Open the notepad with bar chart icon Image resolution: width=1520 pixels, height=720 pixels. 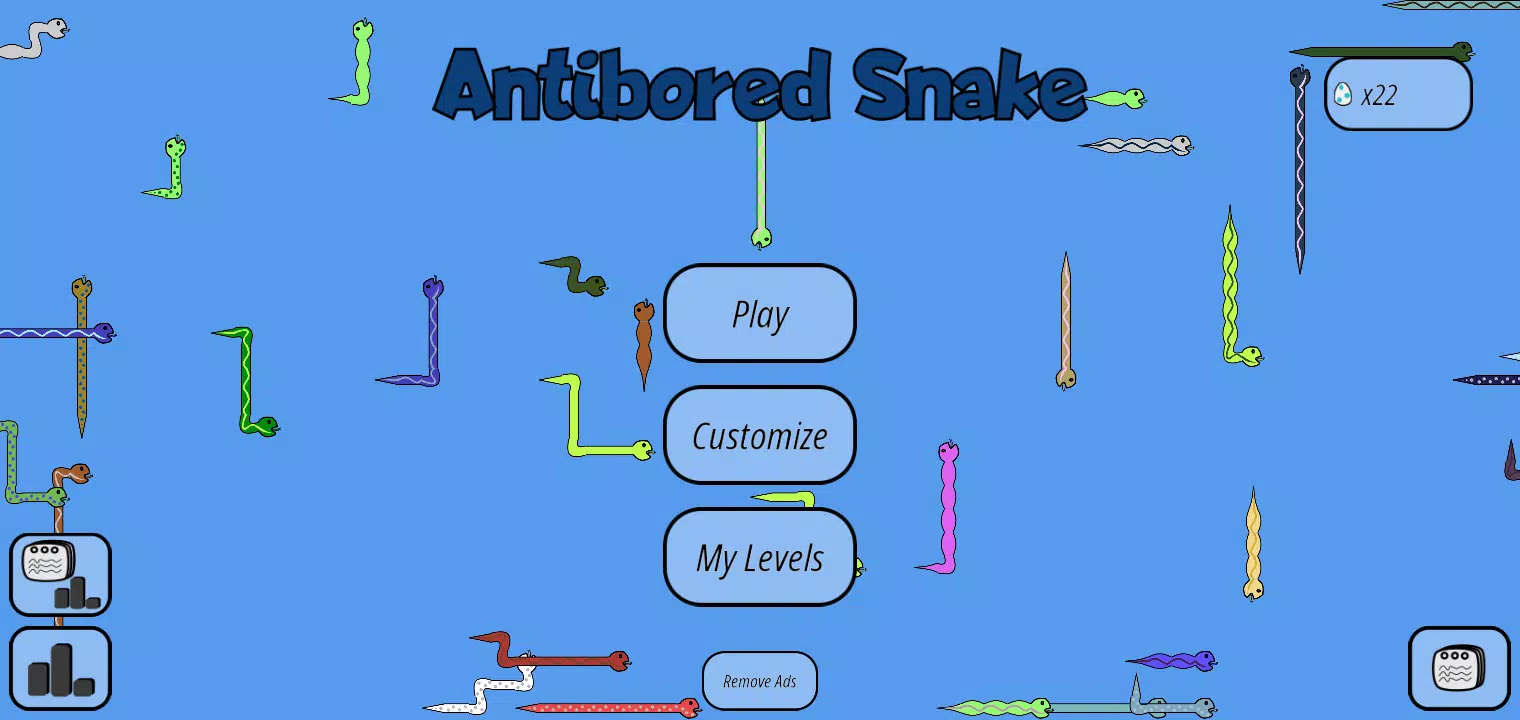[x=60, y=575]
